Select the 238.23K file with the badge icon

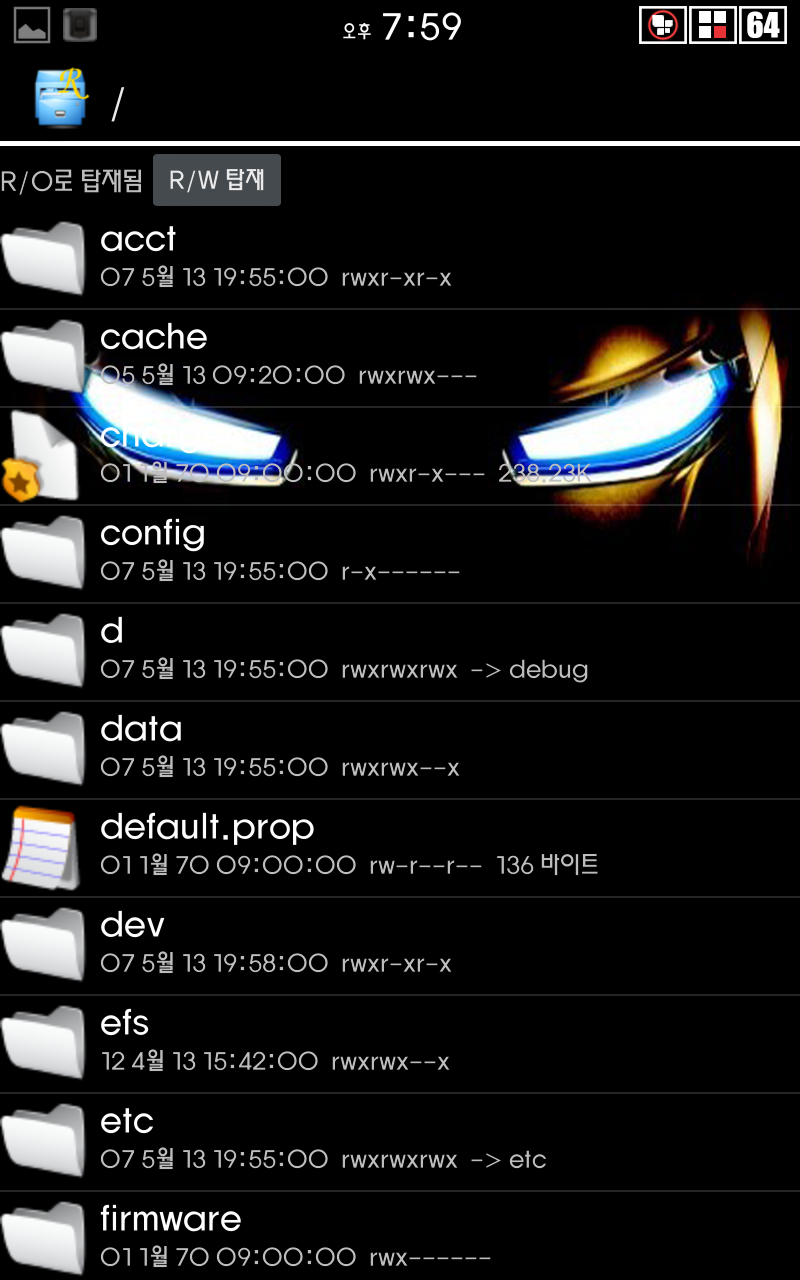pyautogui.click(x=400, y=454)
